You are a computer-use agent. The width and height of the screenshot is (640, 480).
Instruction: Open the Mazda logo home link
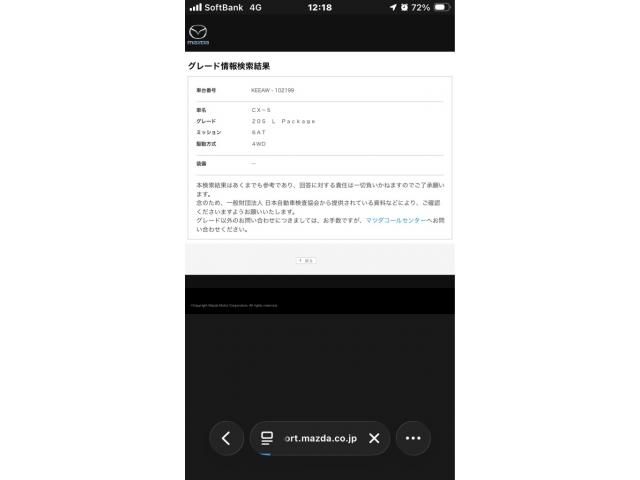click(199, 35)
